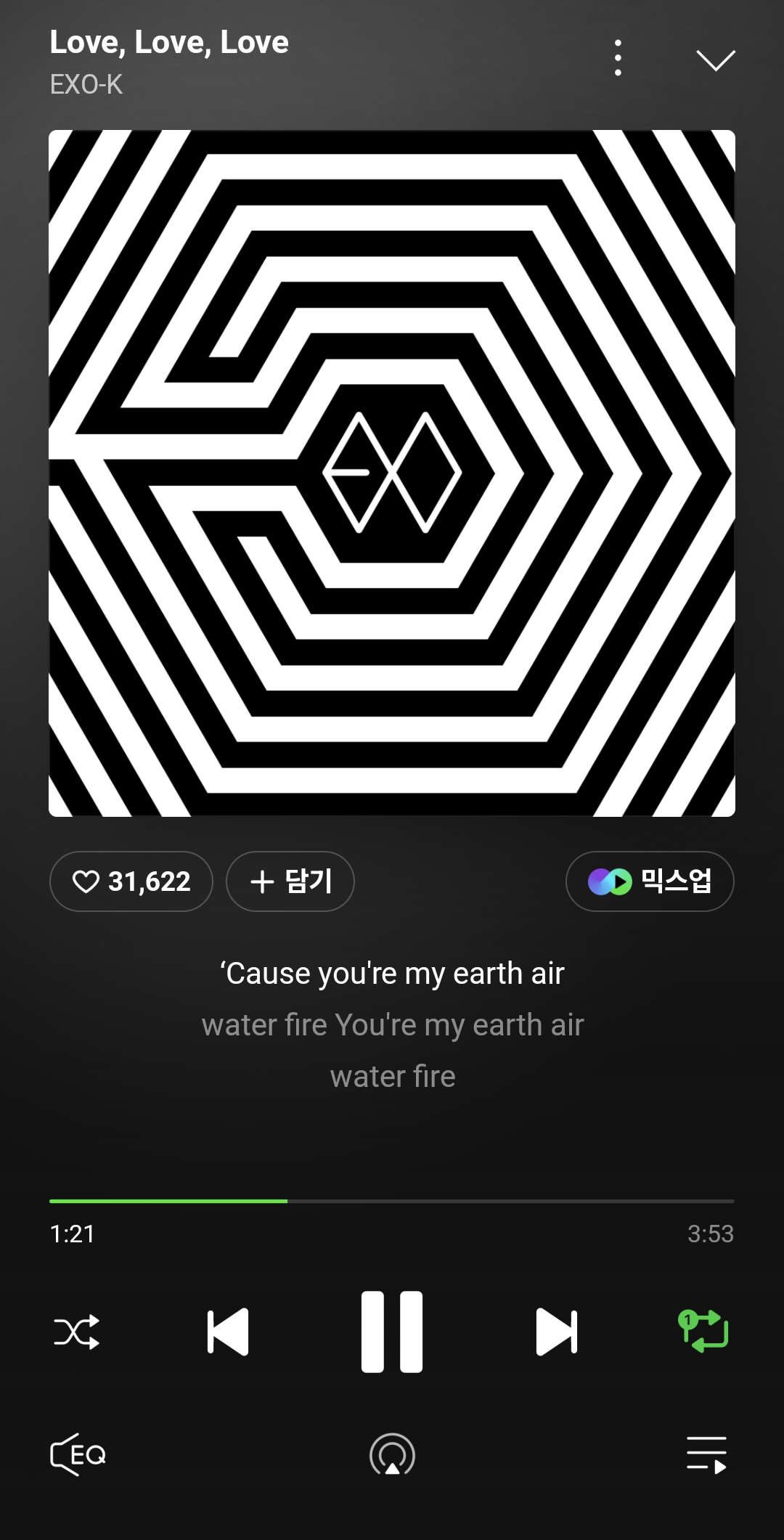Seek within the song progress bar
The width and height of the screenshot is (784, 1540).
click(x=392, y=1201)
